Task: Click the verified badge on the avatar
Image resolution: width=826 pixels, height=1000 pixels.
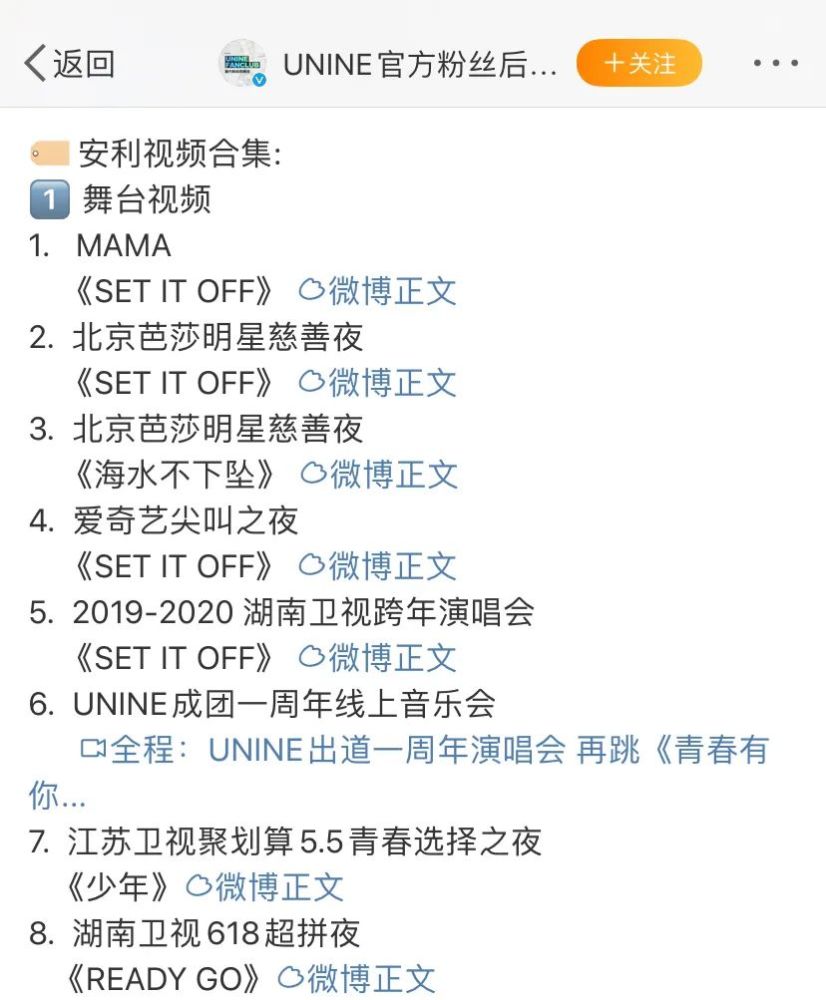Action: (259, 82)
